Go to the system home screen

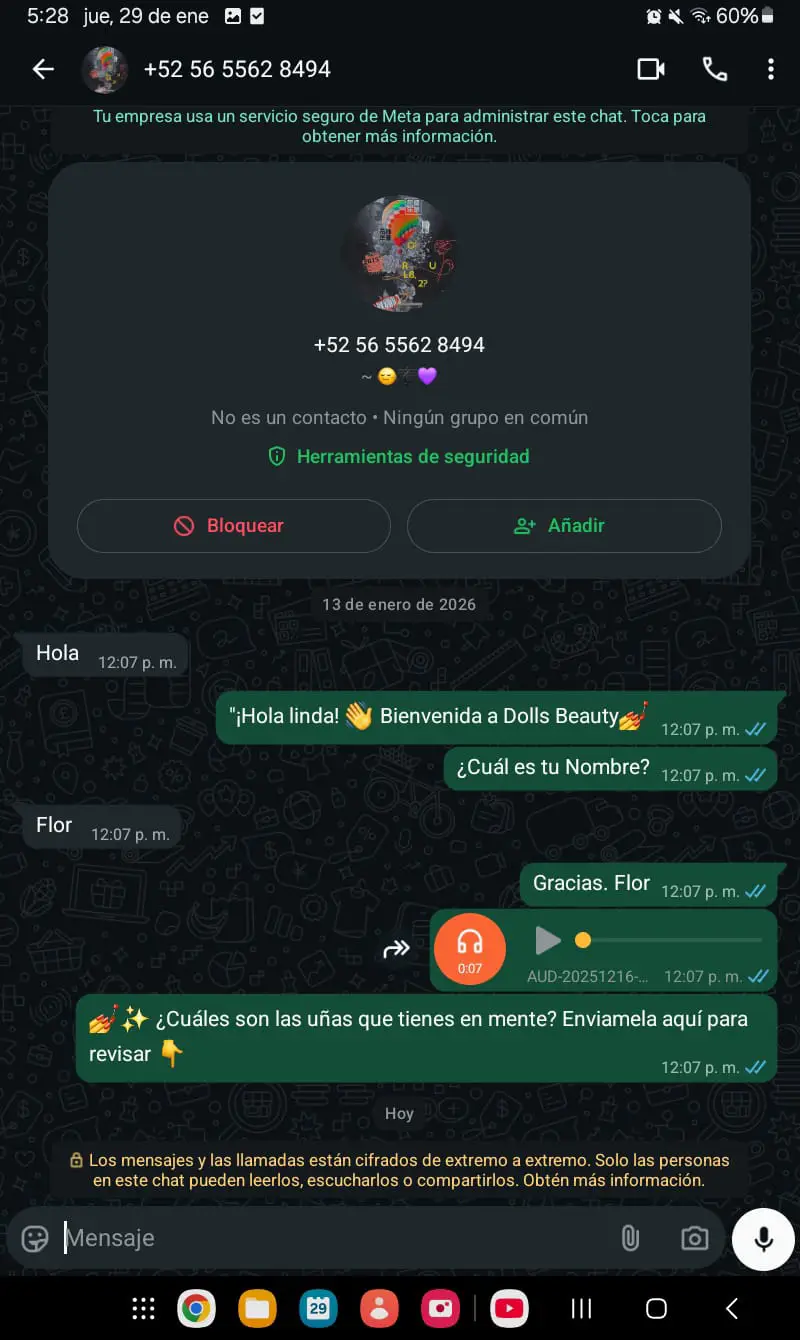click(x=656, y=1308)
